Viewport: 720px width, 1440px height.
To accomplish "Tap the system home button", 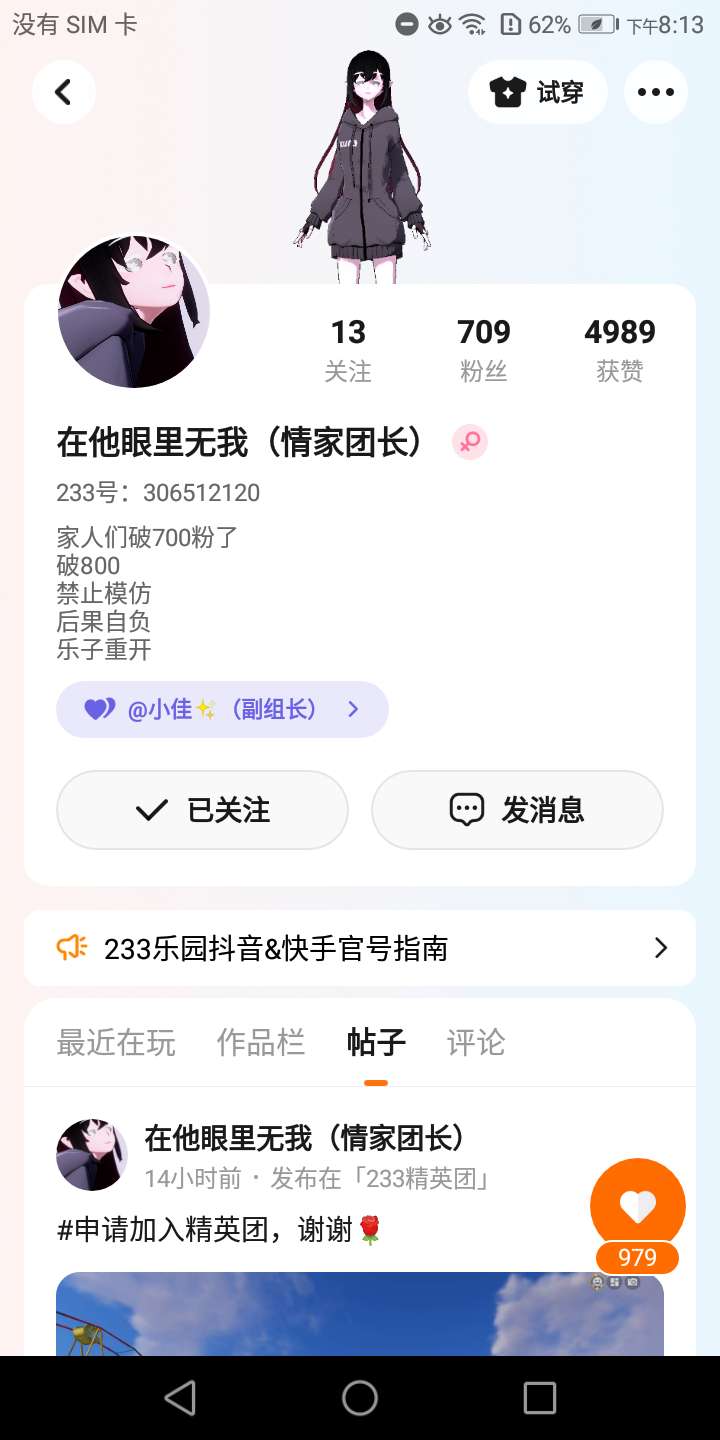I will pyautogui.click(x=360, y=1398).
